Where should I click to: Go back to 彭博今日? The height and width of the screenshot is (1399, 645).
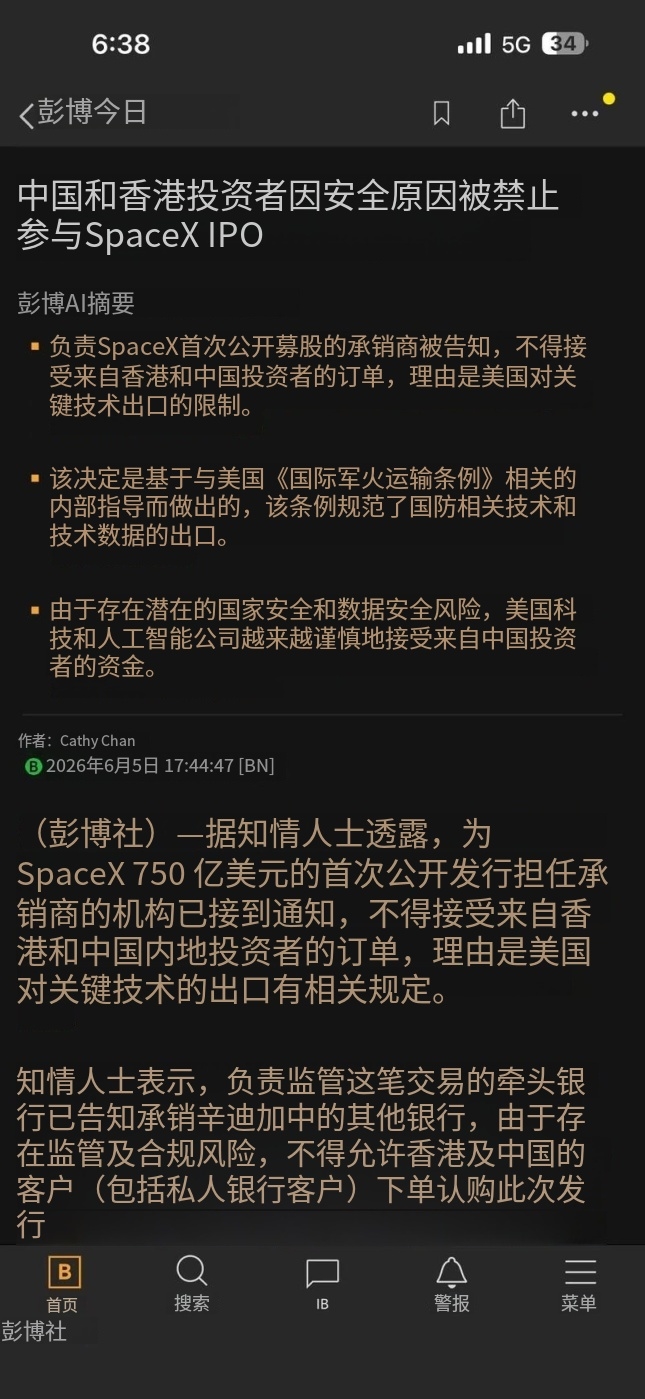tap(83, 113)
